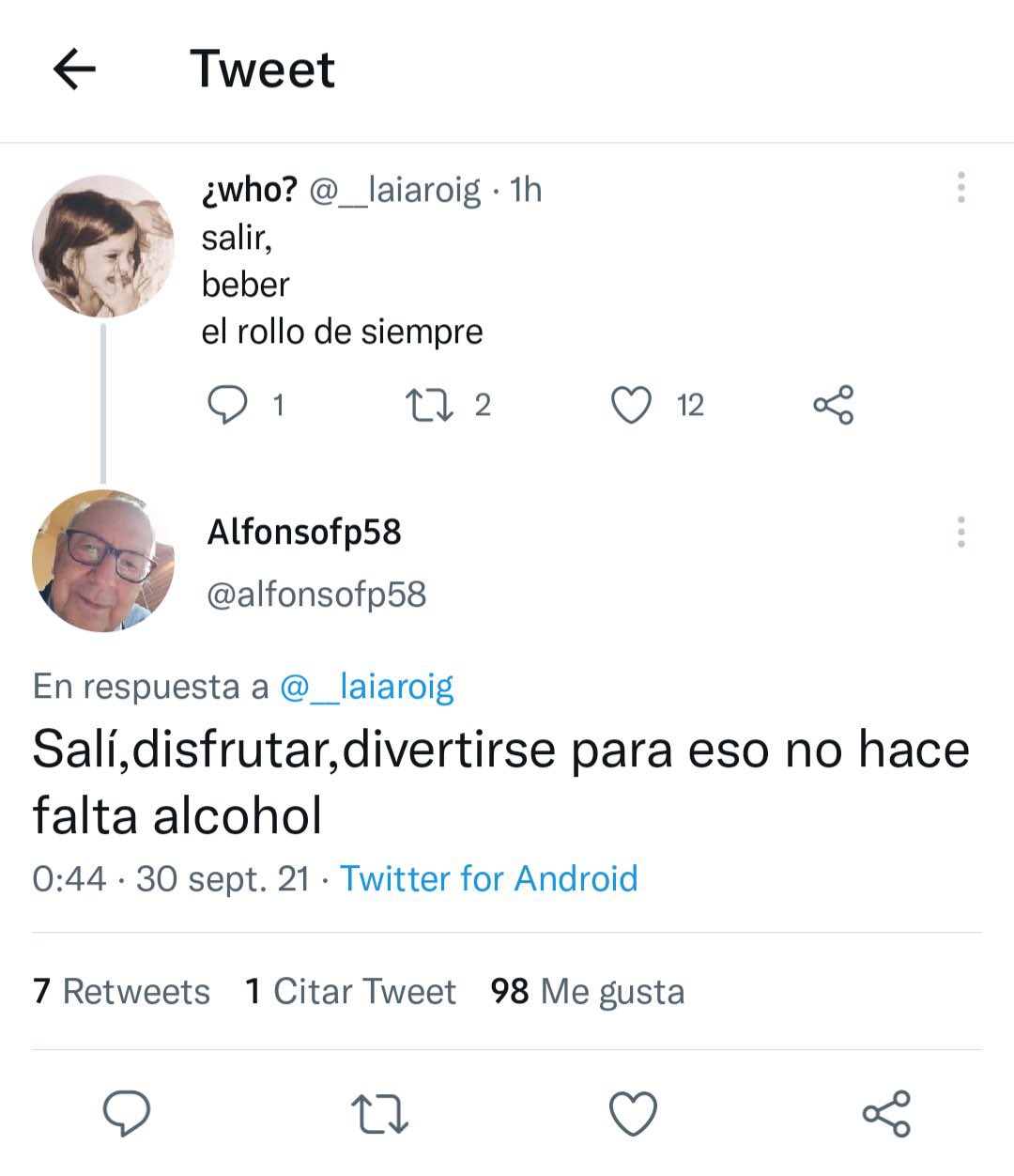
Task: Reply to Alfonsofp58's tweet
Action: click(127, 1114)
